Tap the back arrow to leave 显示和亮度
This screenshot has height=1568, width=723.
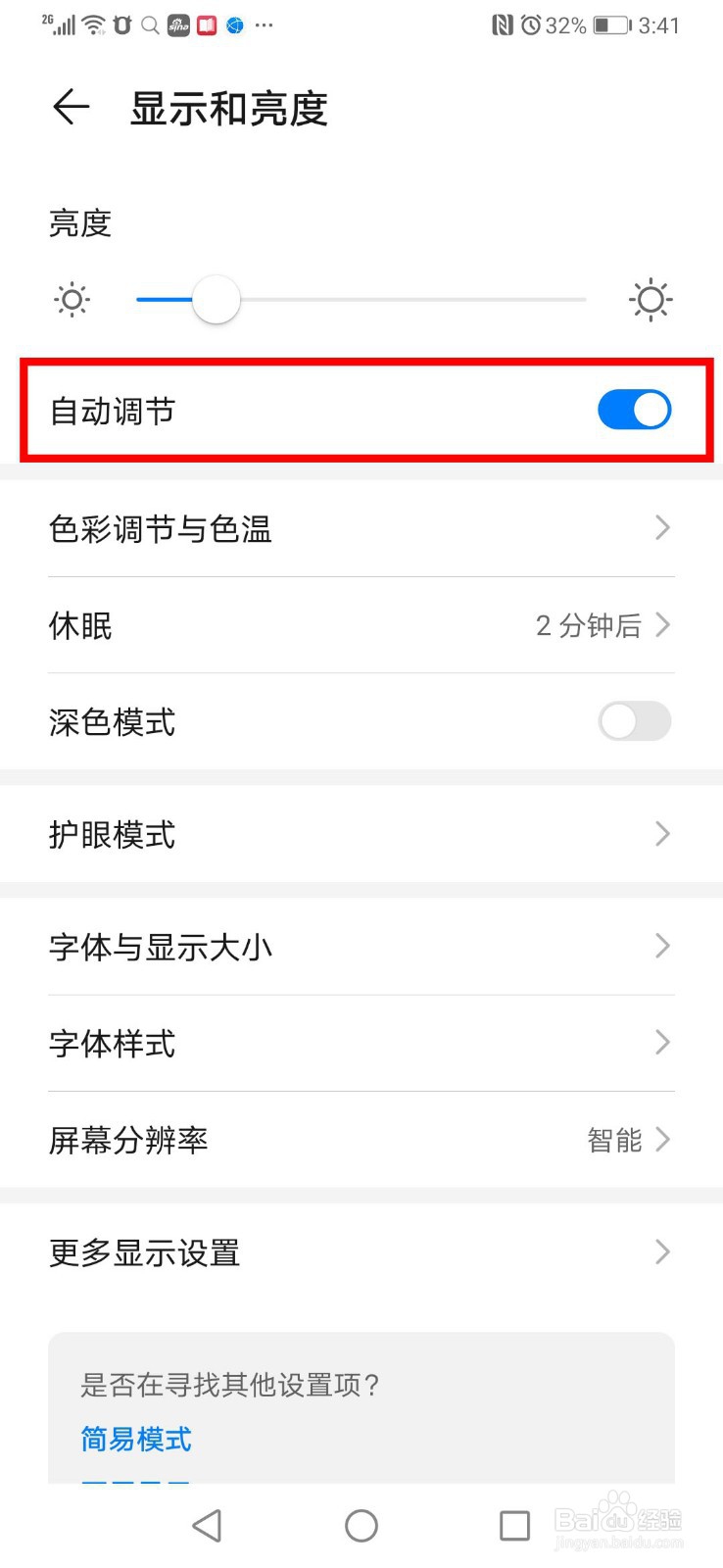[x=69, y=108]
